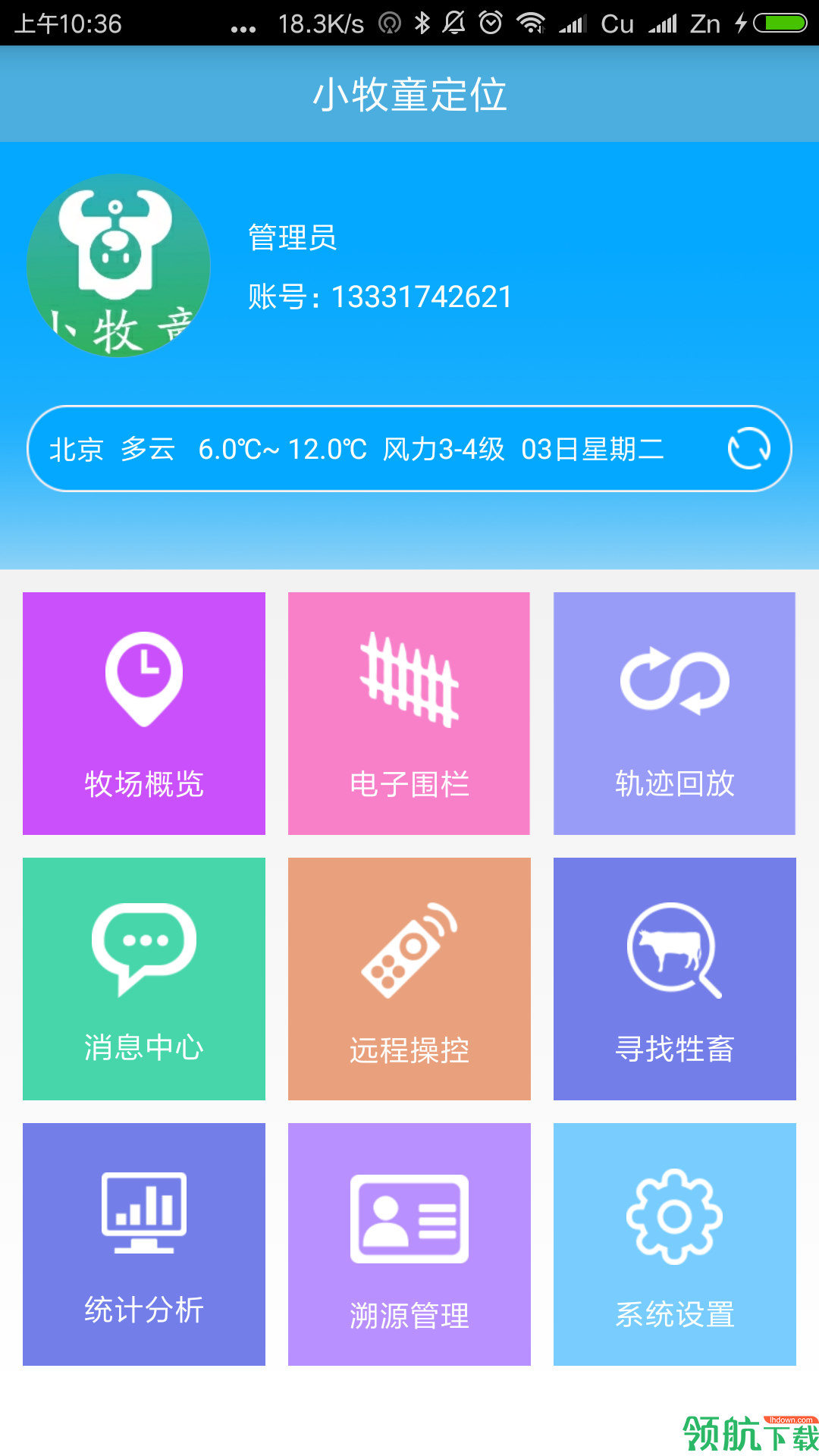Tap the 管理员 administrator name

tap(290, 237)
